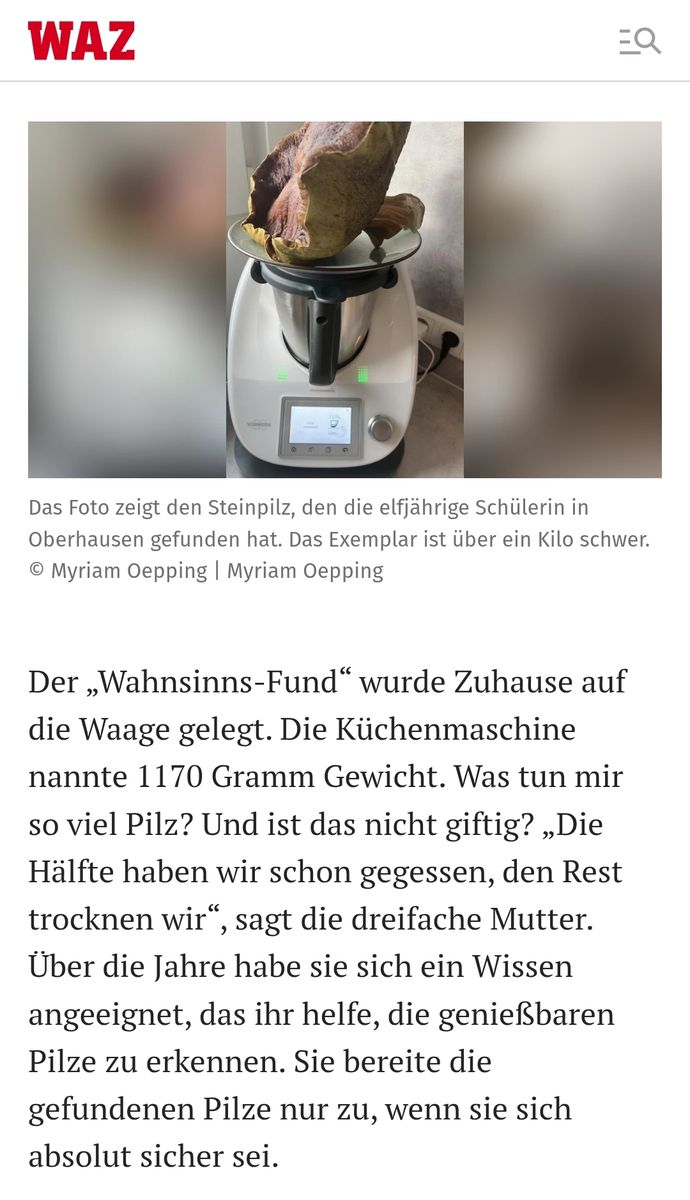Open the menu and search icon

(640, 41)
